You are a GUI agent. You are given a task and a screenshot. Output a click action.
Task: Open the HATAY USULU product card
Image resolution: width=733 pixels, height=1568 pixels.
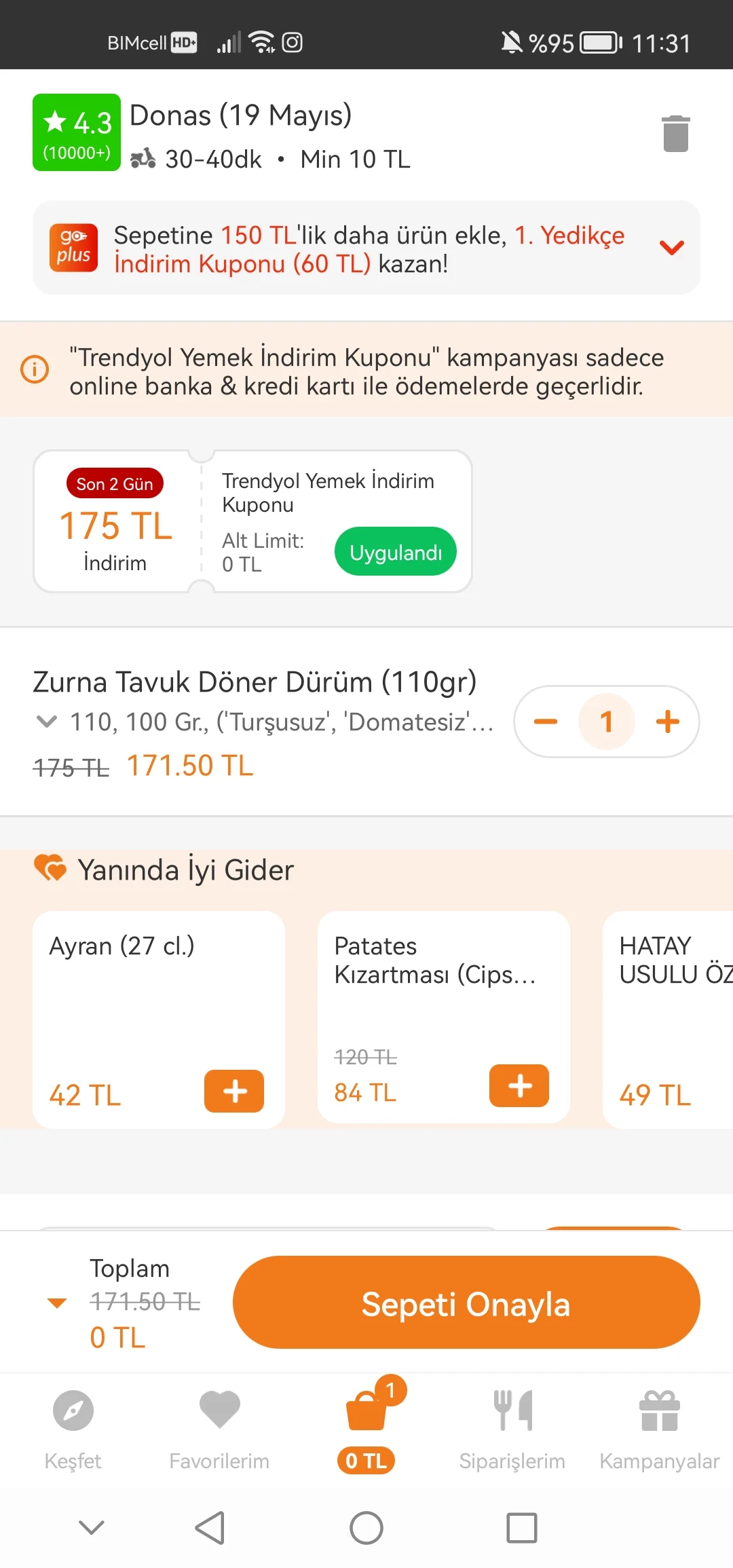click(x=669, y=1018)
